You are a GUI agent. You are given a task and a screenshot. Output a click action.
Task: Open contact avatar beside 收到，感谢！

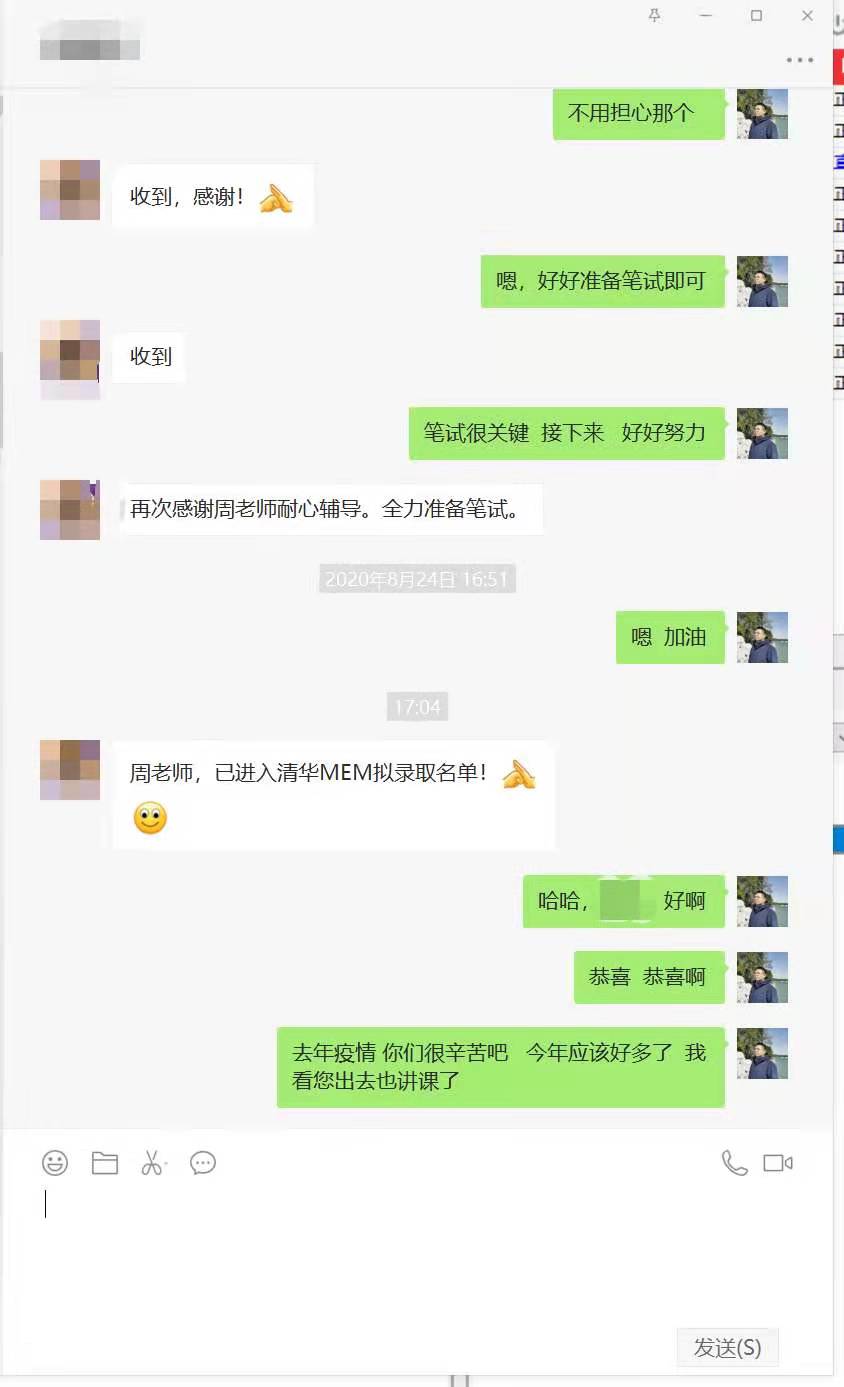pyautogui.click(x=70, y=190)
